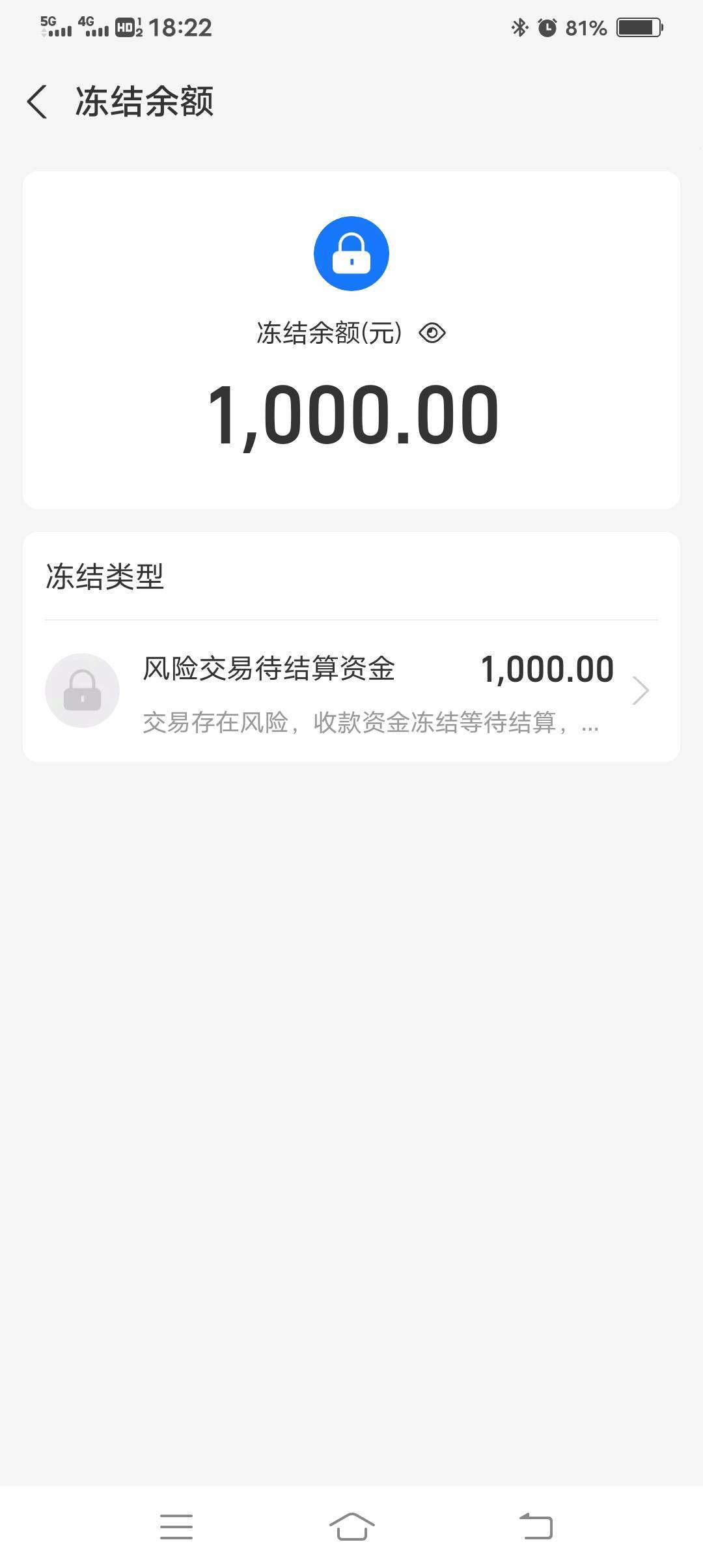Hide the frozen balance with the eye icon
The width and height of the screenshot is (703, 1568).
point(432,333)
